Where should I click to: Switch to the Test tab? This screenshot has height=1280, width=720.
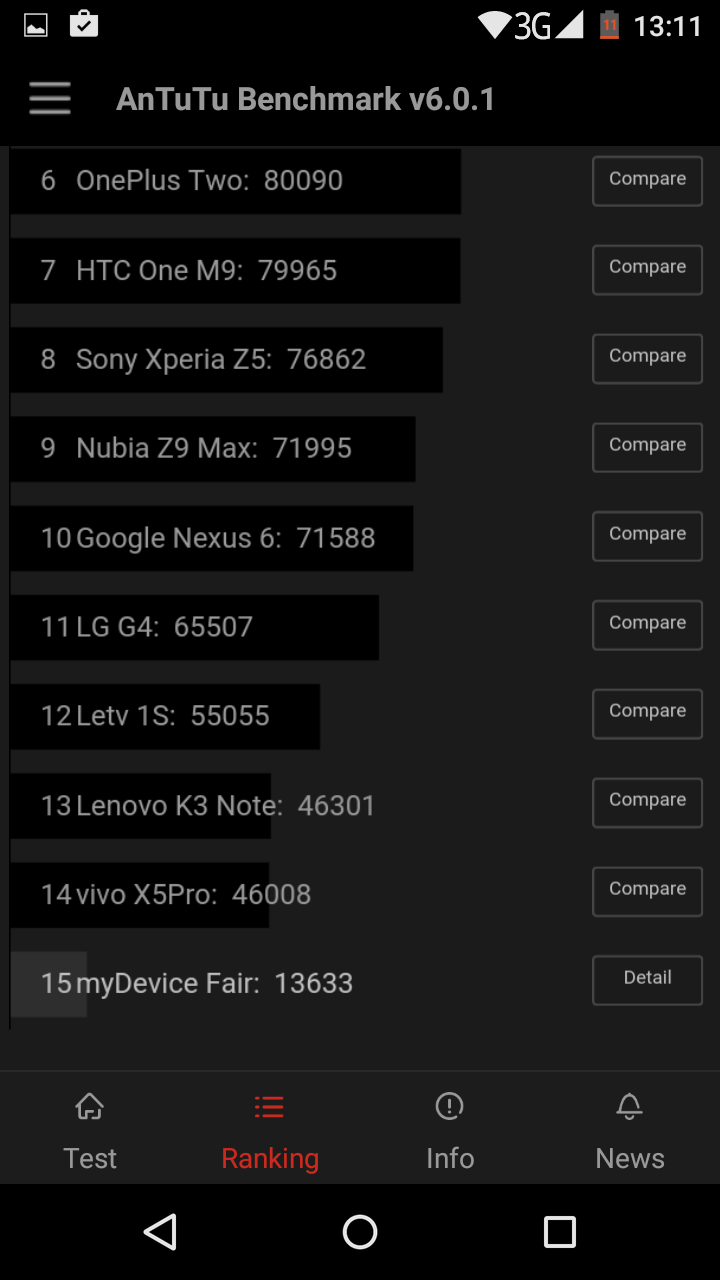90,1130
